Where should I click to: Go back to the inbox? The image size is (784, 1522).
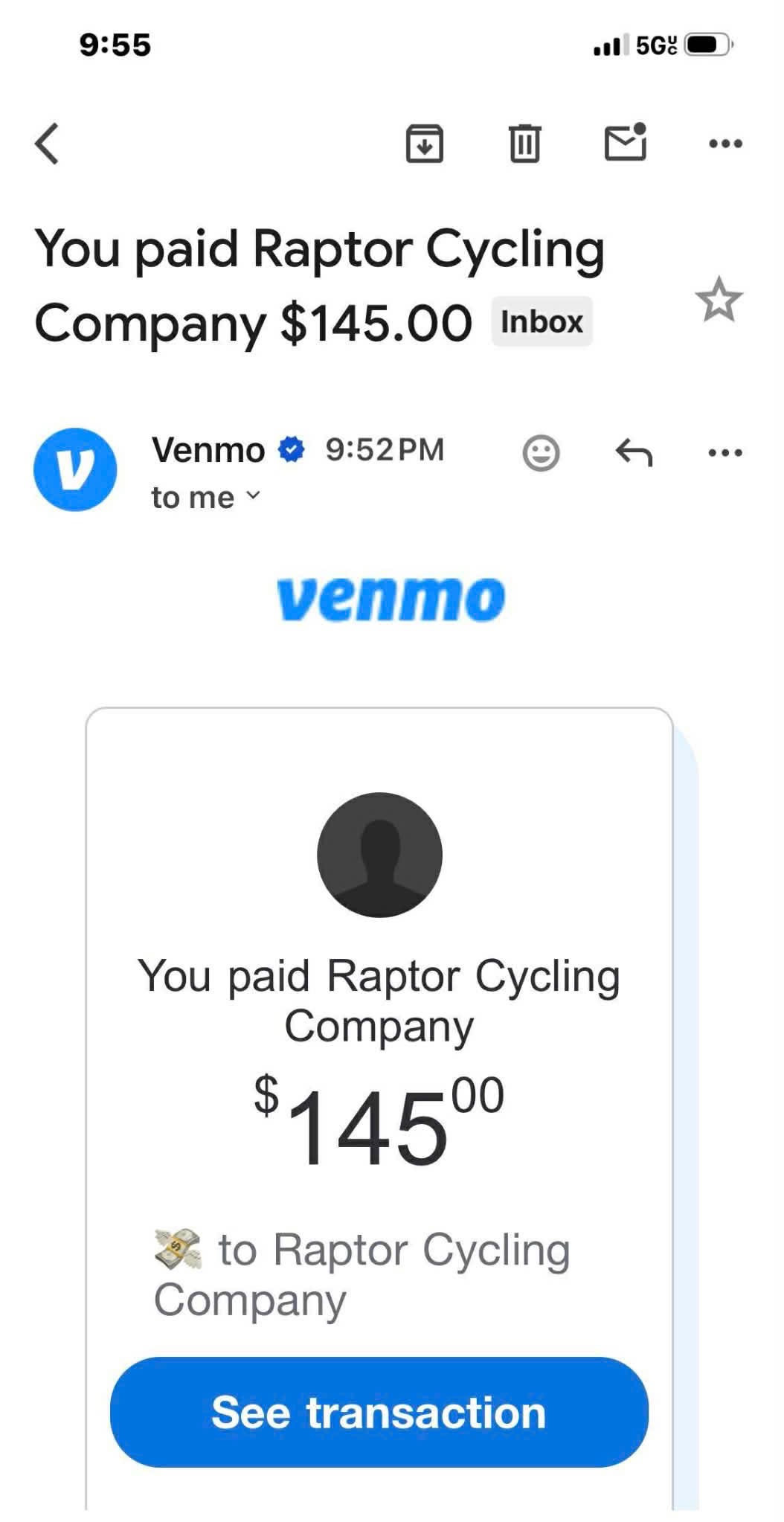[47, 143]
